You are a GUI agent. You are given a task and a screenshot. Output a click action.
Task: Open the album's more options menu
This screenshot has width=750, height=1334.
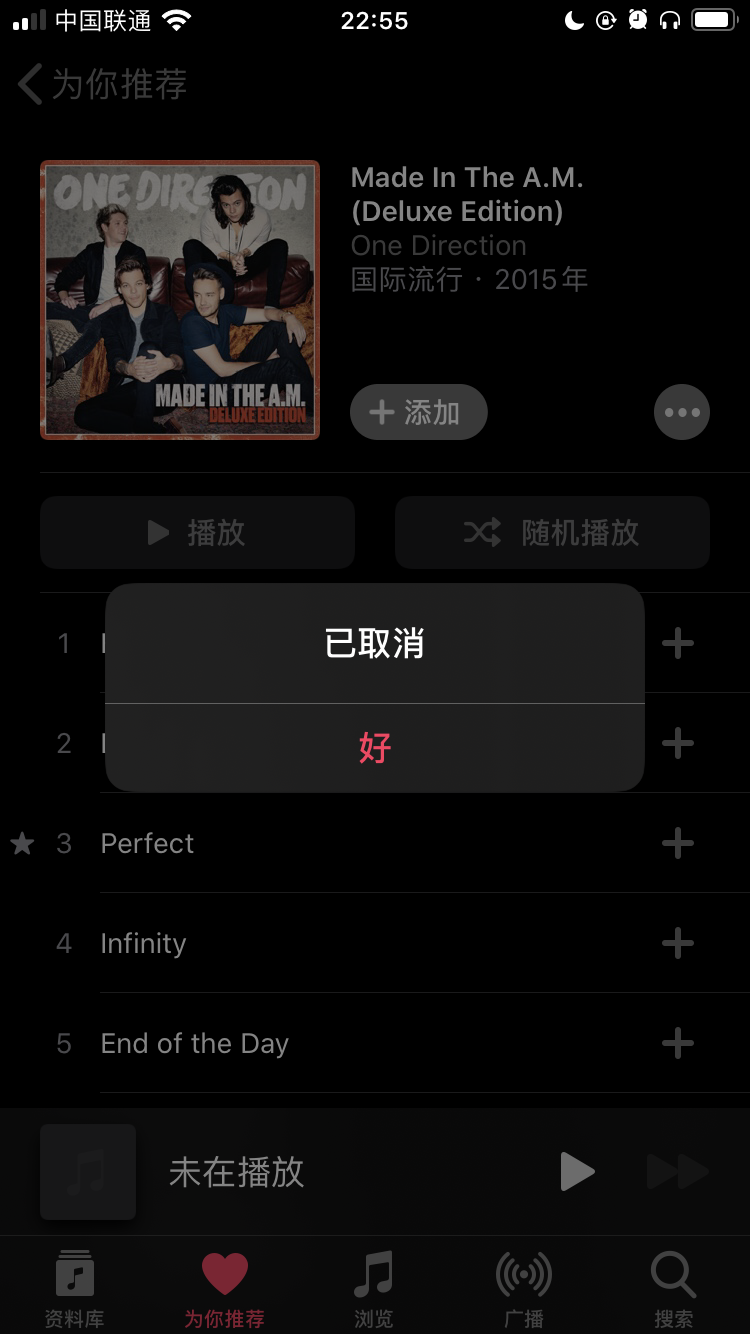coord(682,412)
